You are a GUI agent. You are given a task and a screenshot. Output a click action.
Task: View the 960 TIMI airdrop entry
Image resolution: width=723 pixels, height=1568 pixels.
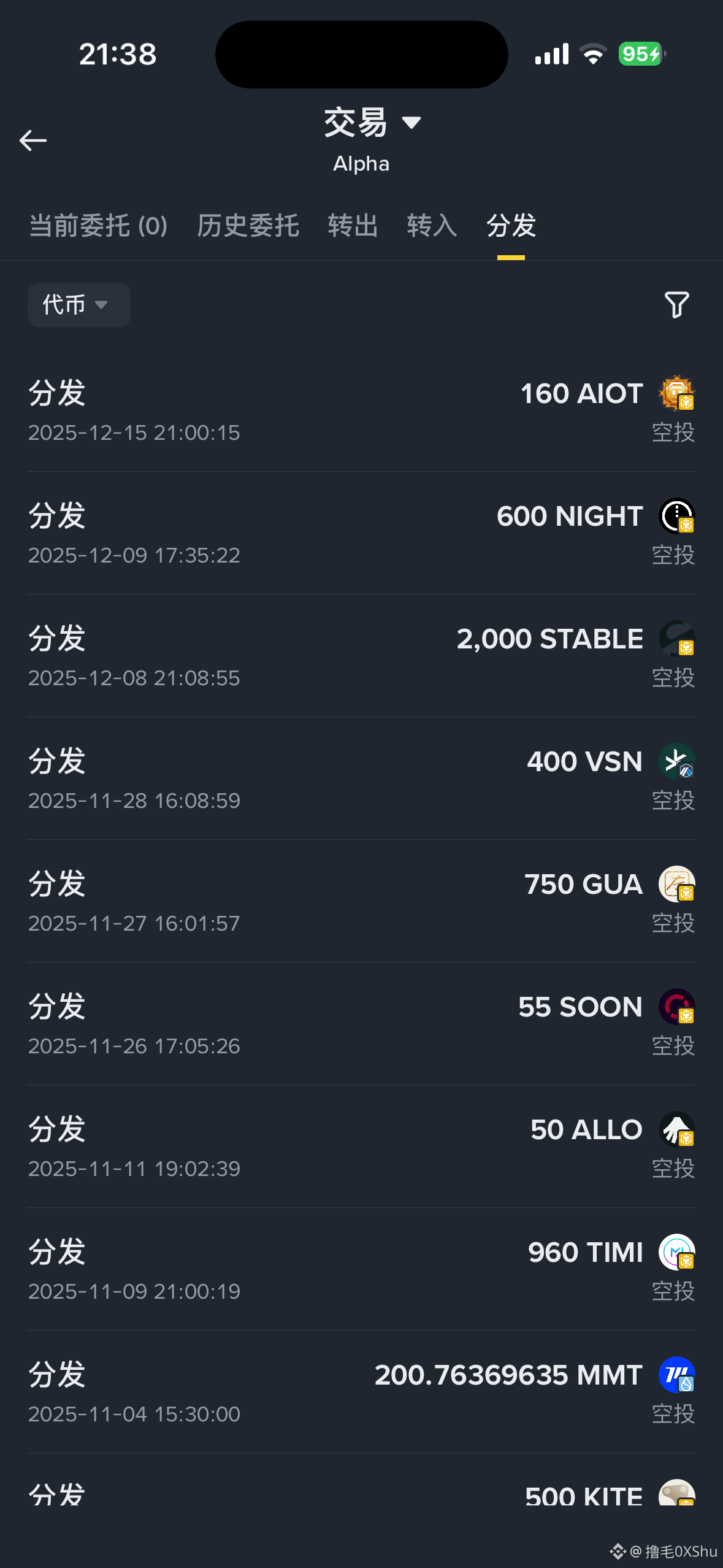361,1270
